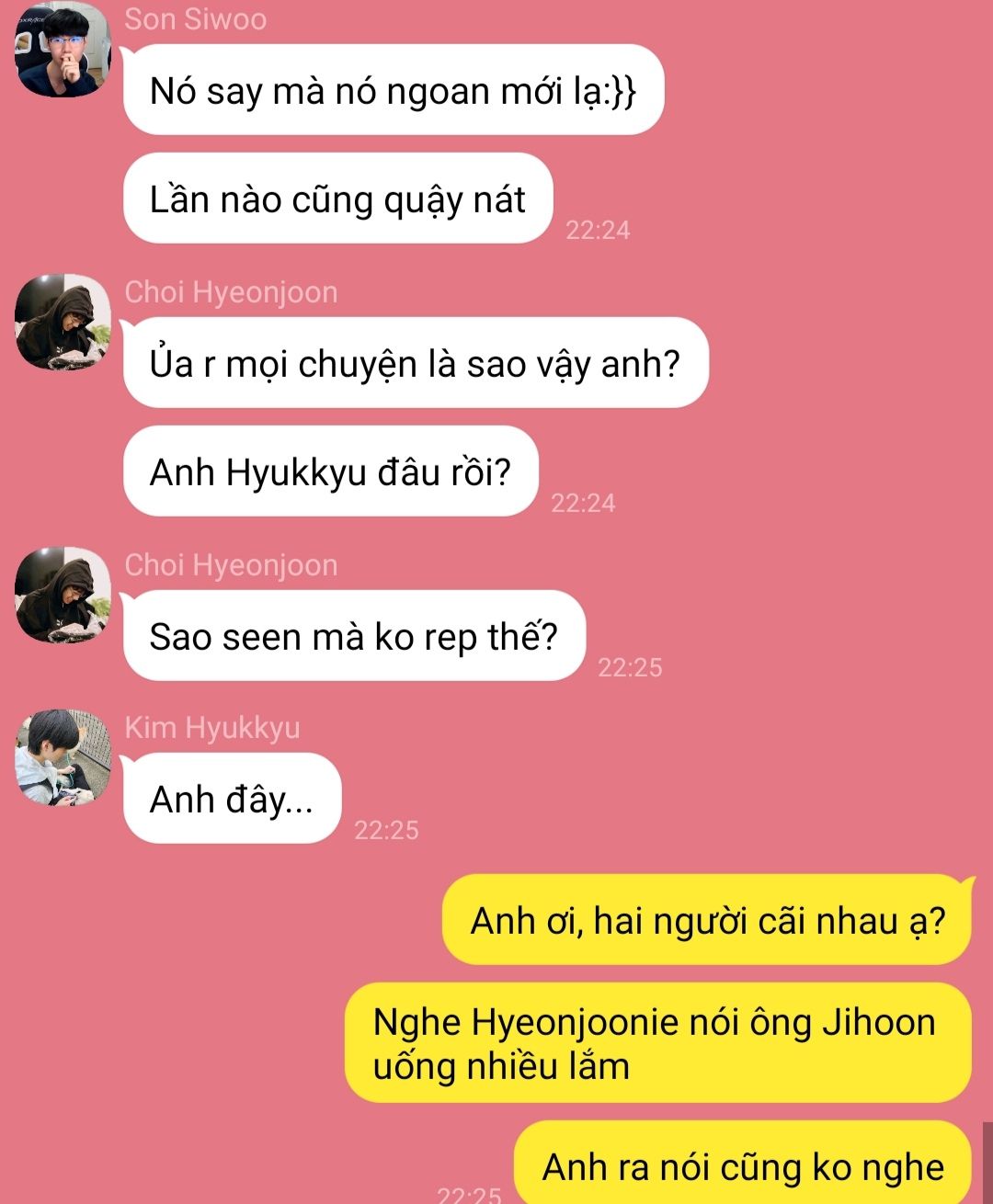Tap Choi Hyeonjoon's avatar beside "Ủa r mọi chuyện"
Screen dimensions: 993x1204
tap(63, 323)
